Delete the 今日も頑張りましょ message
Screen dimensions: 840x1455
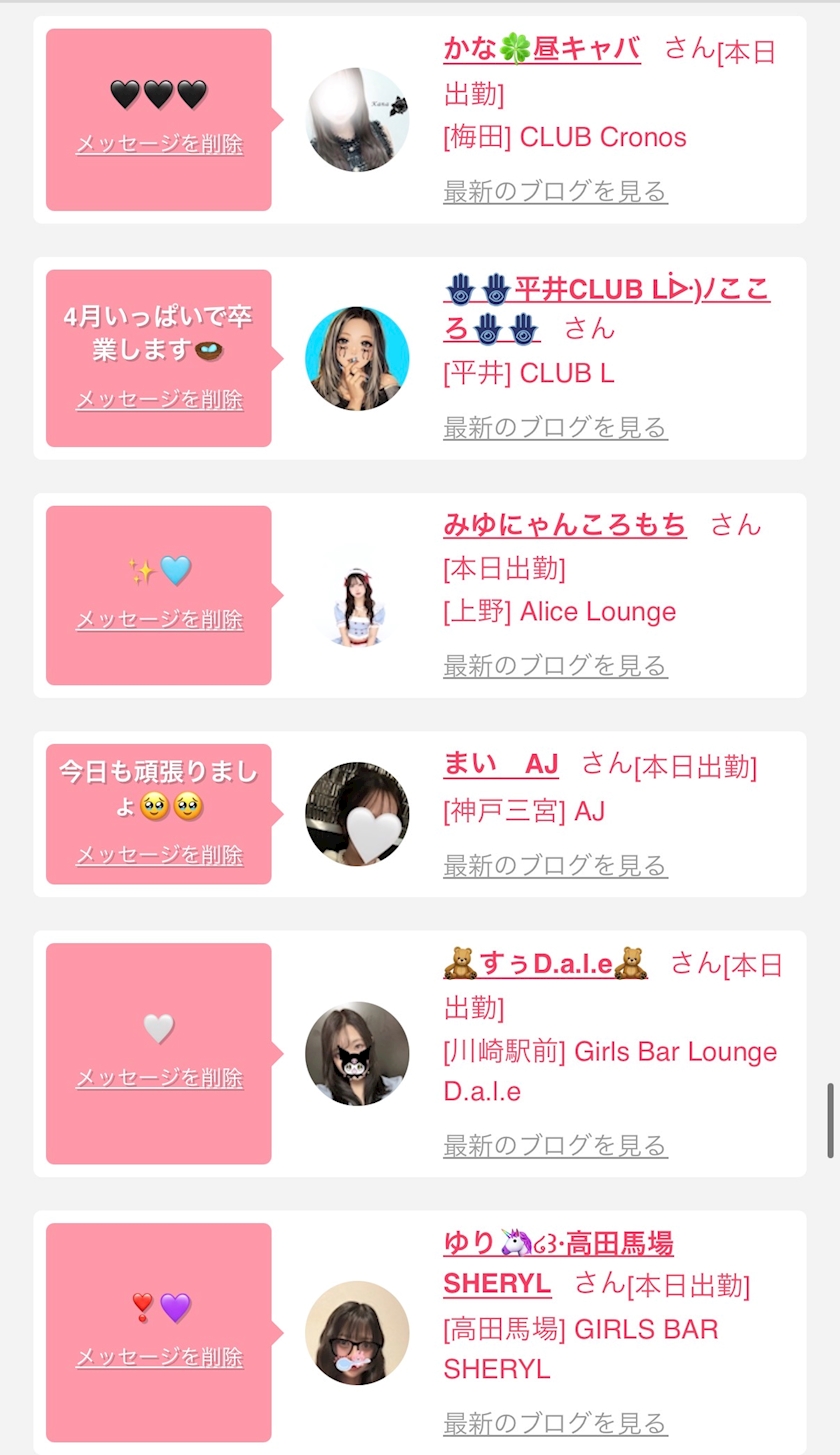coord(159,855)
